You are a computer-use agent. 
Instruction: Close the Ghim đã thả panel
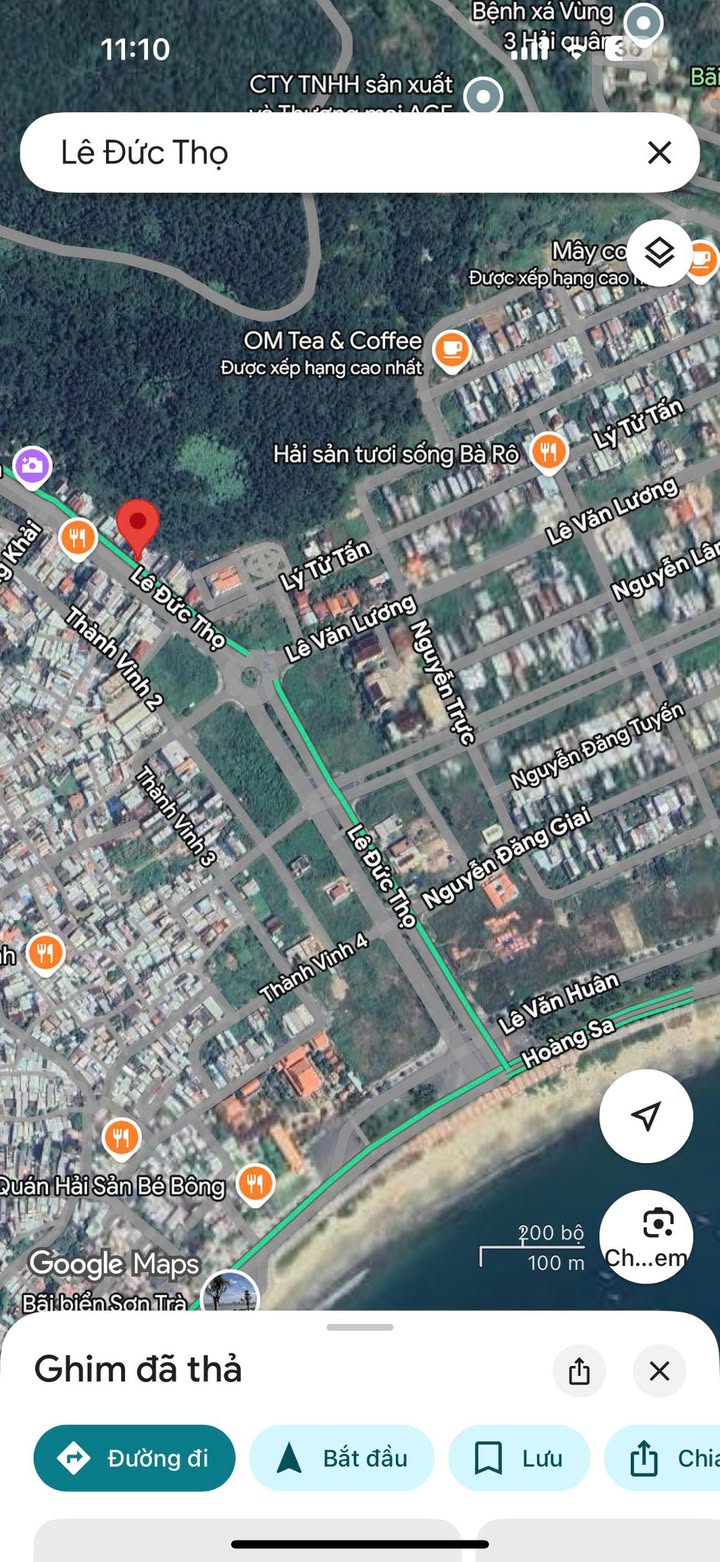(659, 1371)
